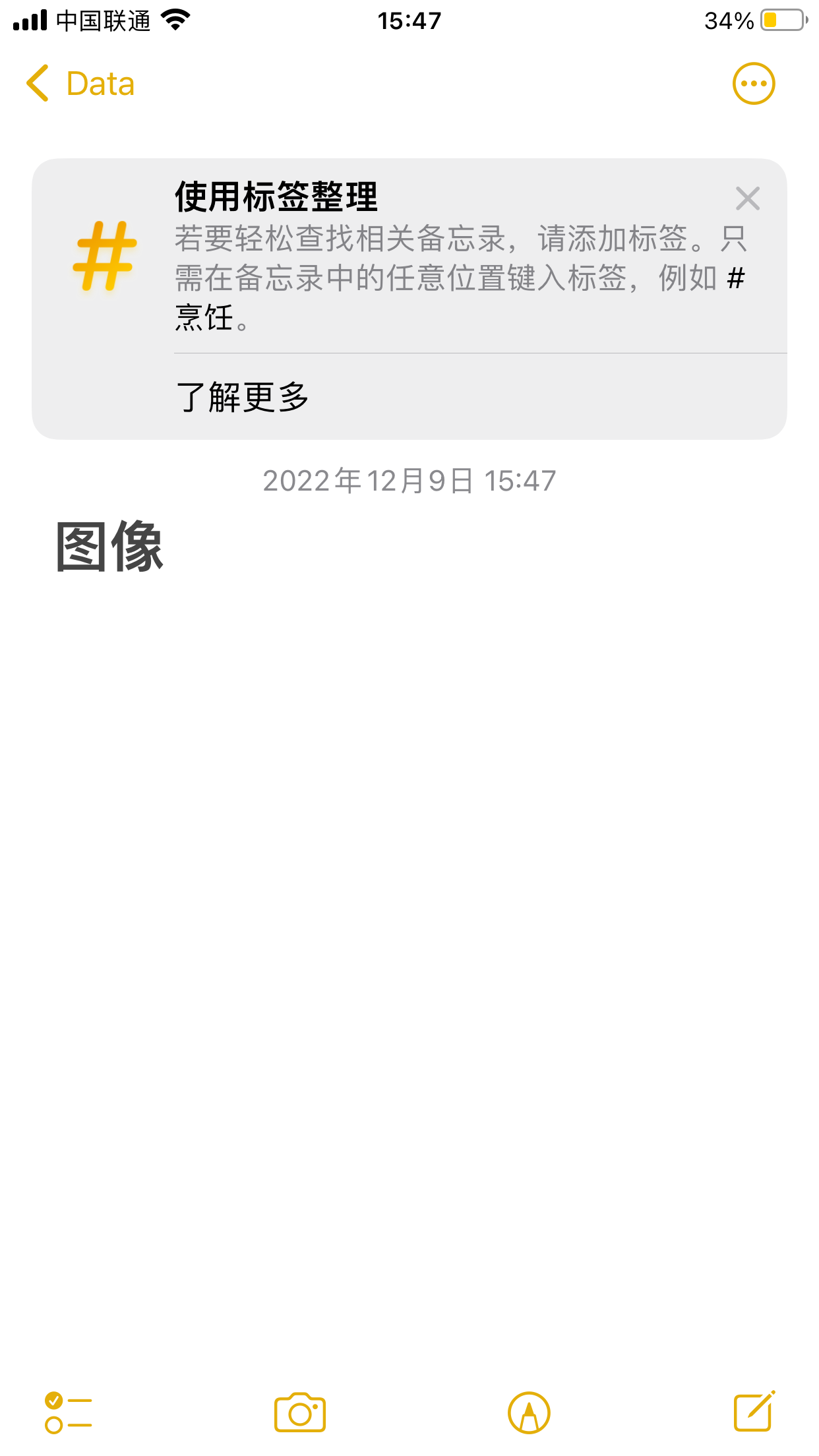Compose a new note
Screen dimensions: 819x1456
754,1412
